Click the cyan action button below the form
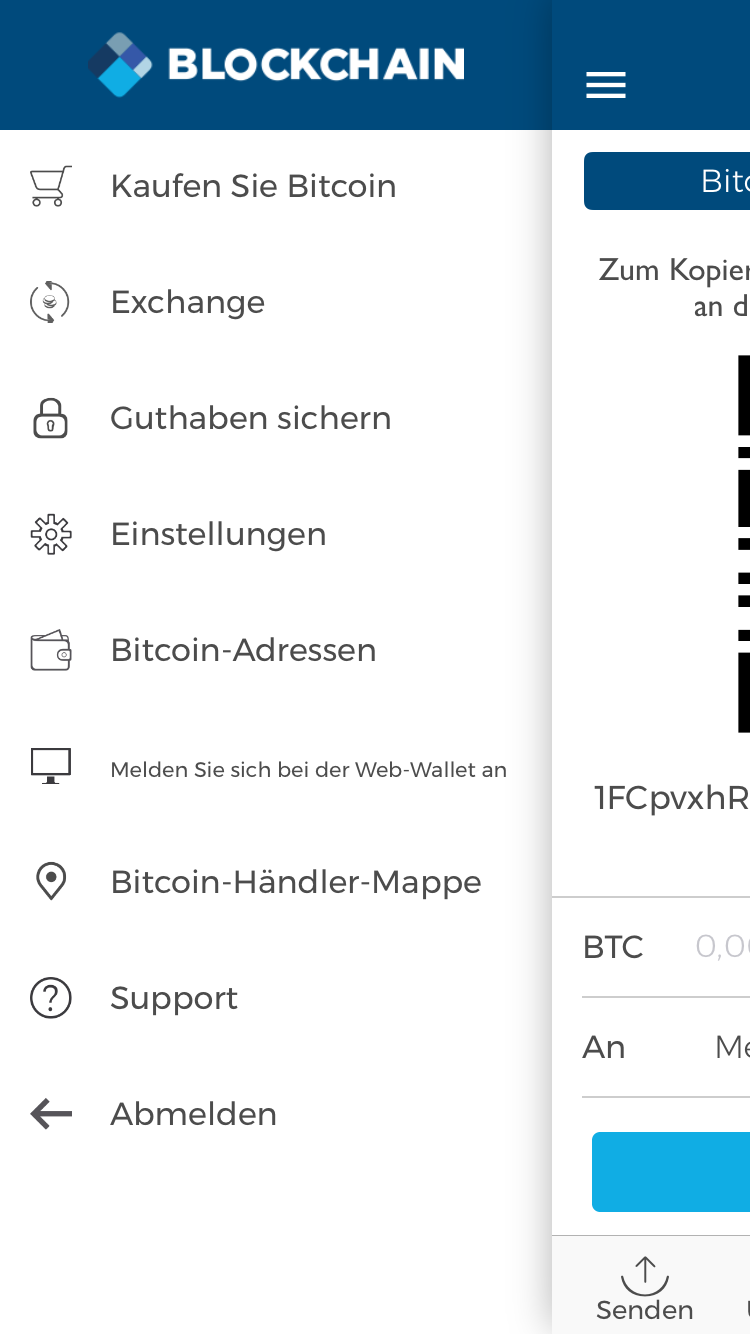Screen dimensions: 750x1334 pyautogui.click(x=700, y=1171)
